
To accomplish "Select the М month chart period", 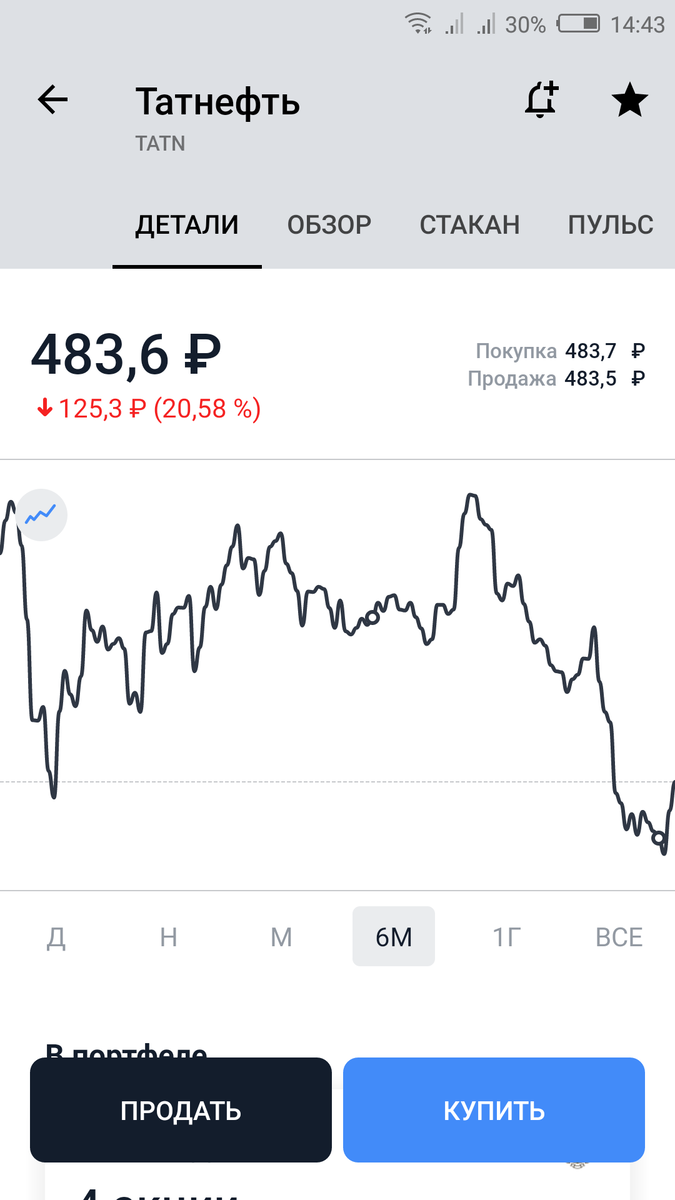I will click(x=281, y=937).
